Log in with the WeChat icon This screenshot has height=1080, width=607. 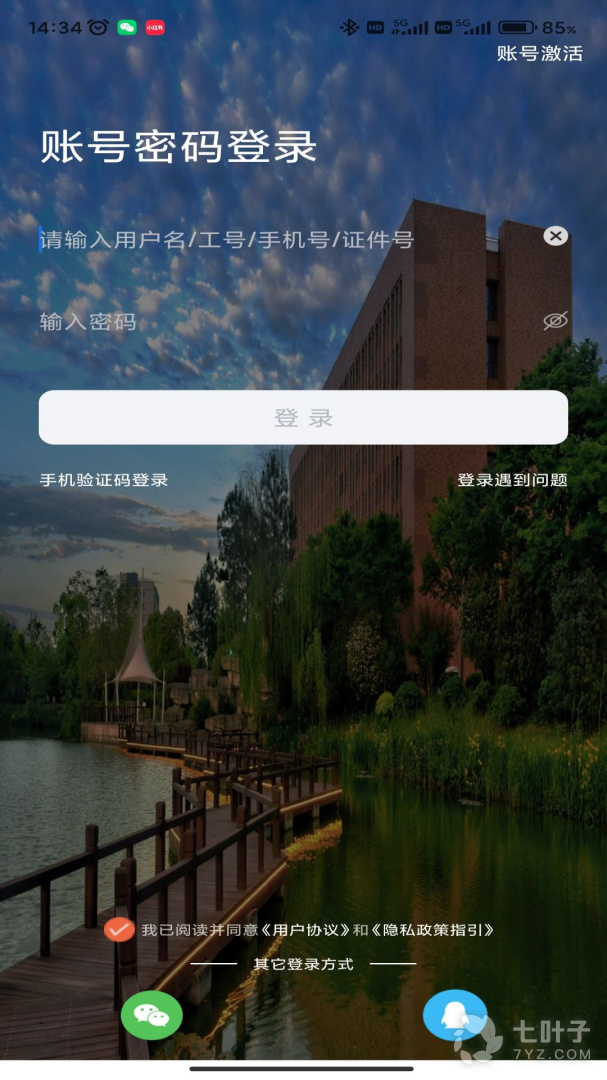click(152, 1015)
